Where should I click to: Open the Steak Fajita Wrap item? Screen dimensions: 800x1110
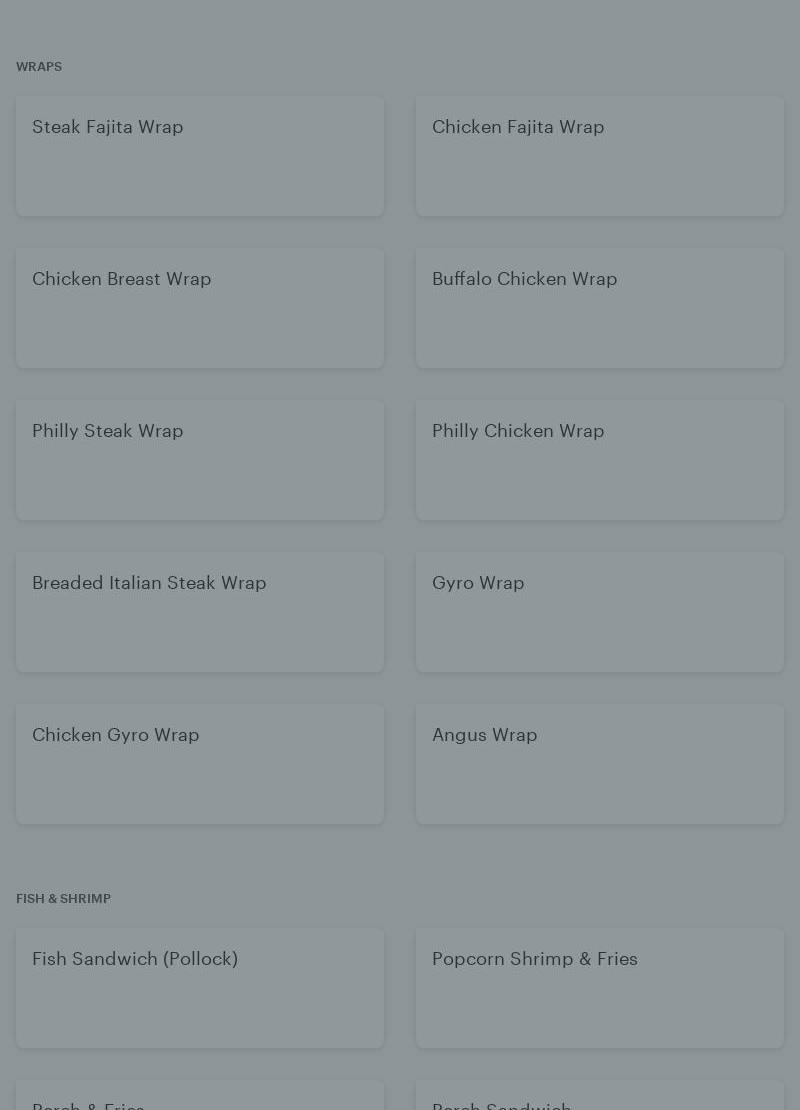pos(200,156)
